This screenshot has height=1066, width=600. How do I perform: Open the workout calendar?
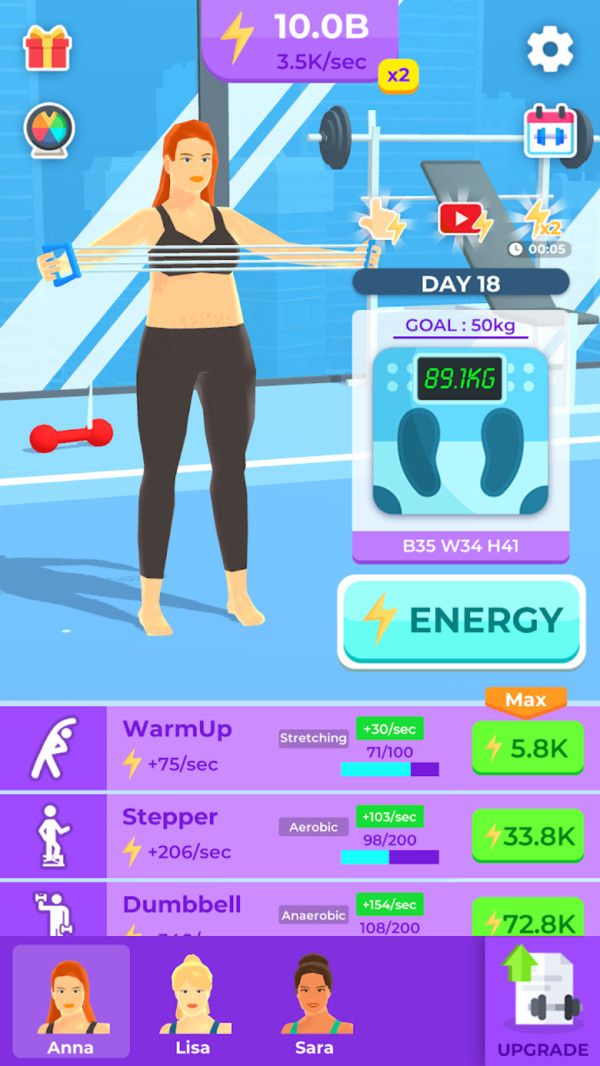[550, 133]
